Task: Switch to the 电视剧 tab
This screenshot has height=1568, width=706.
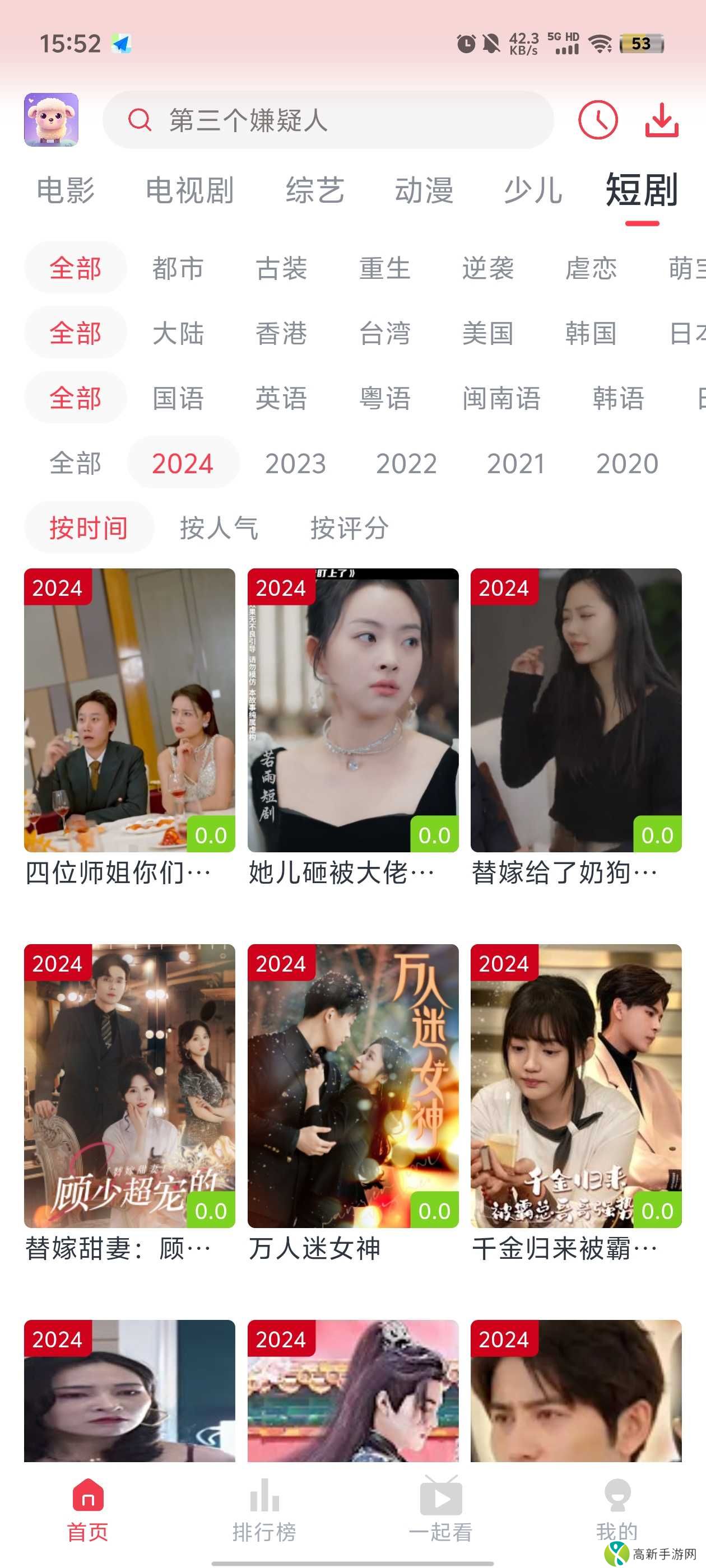Action: [x=189, y=190]
